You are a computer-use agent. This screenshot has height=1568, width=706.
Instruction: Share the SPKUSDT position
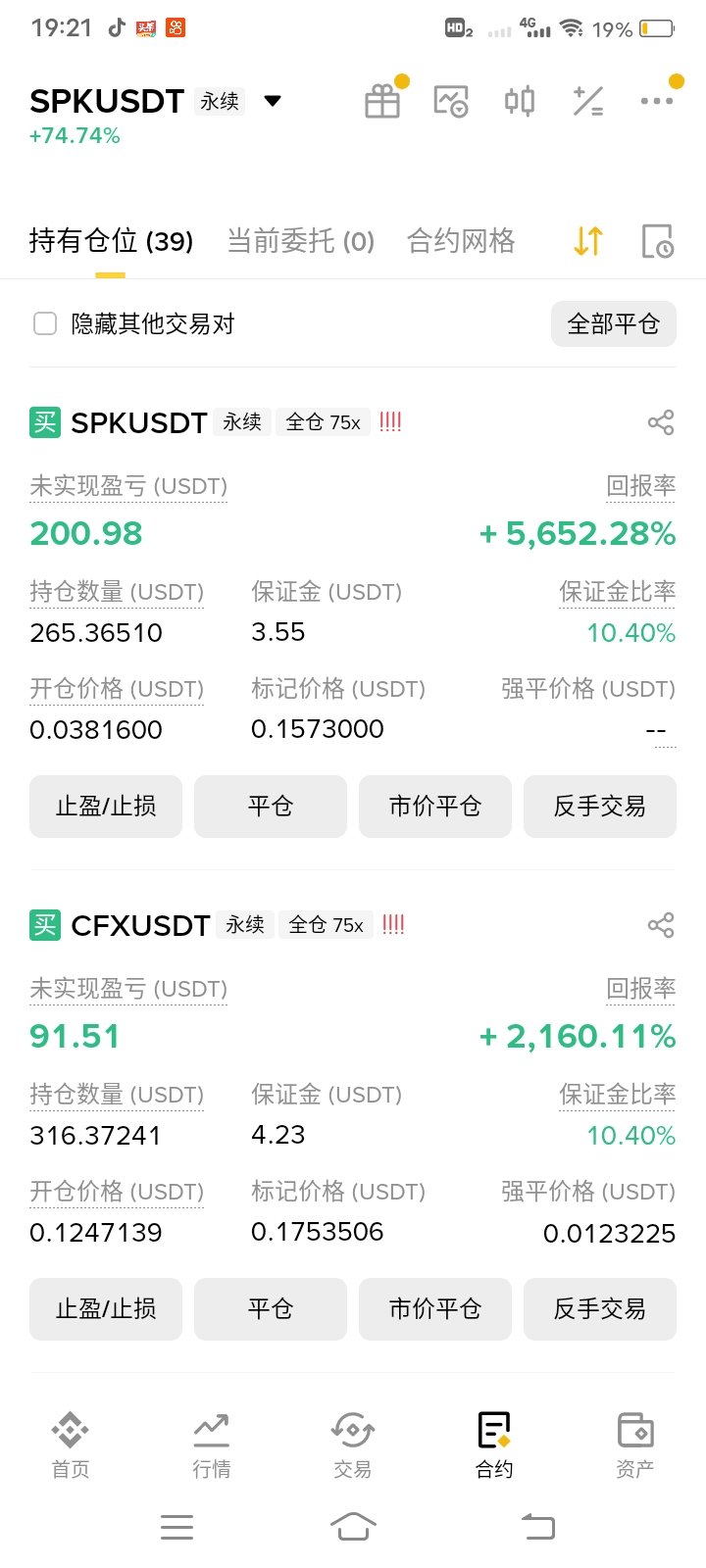point(661,422)
